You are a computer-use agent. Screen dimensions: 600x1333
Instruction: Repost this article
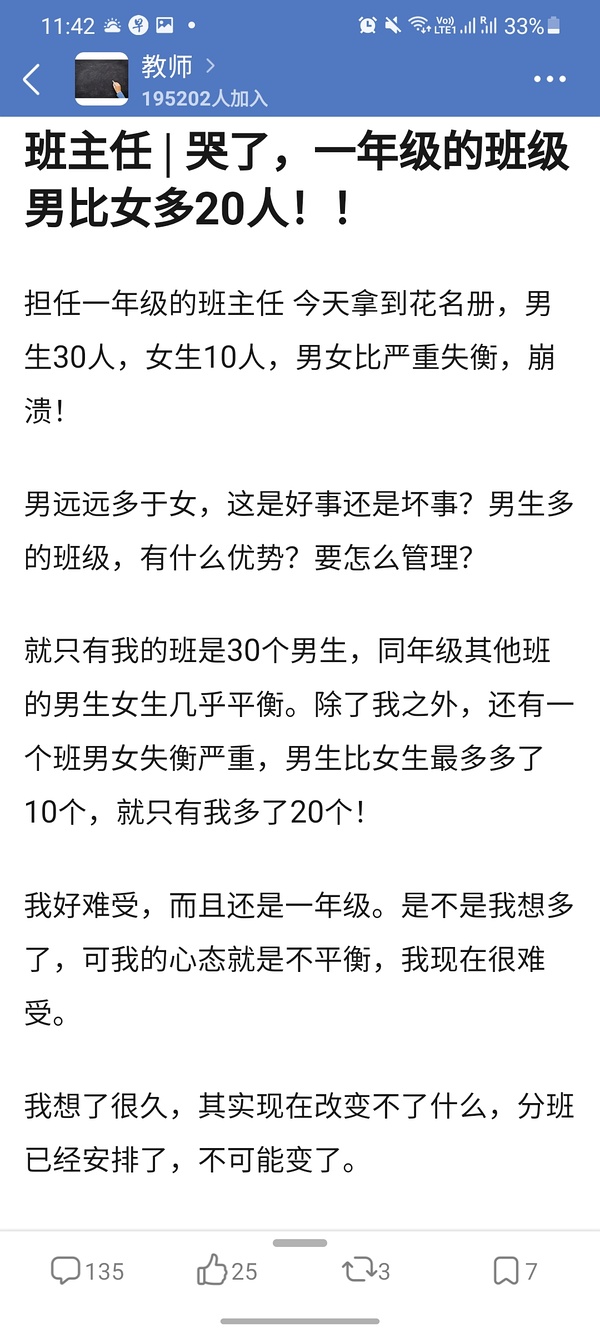(365, 1271)
